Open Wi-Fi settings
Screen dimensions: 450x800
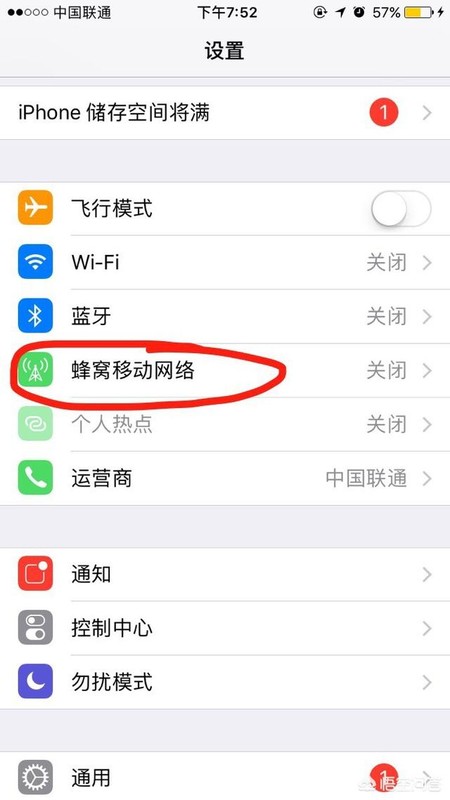point(225,263)
